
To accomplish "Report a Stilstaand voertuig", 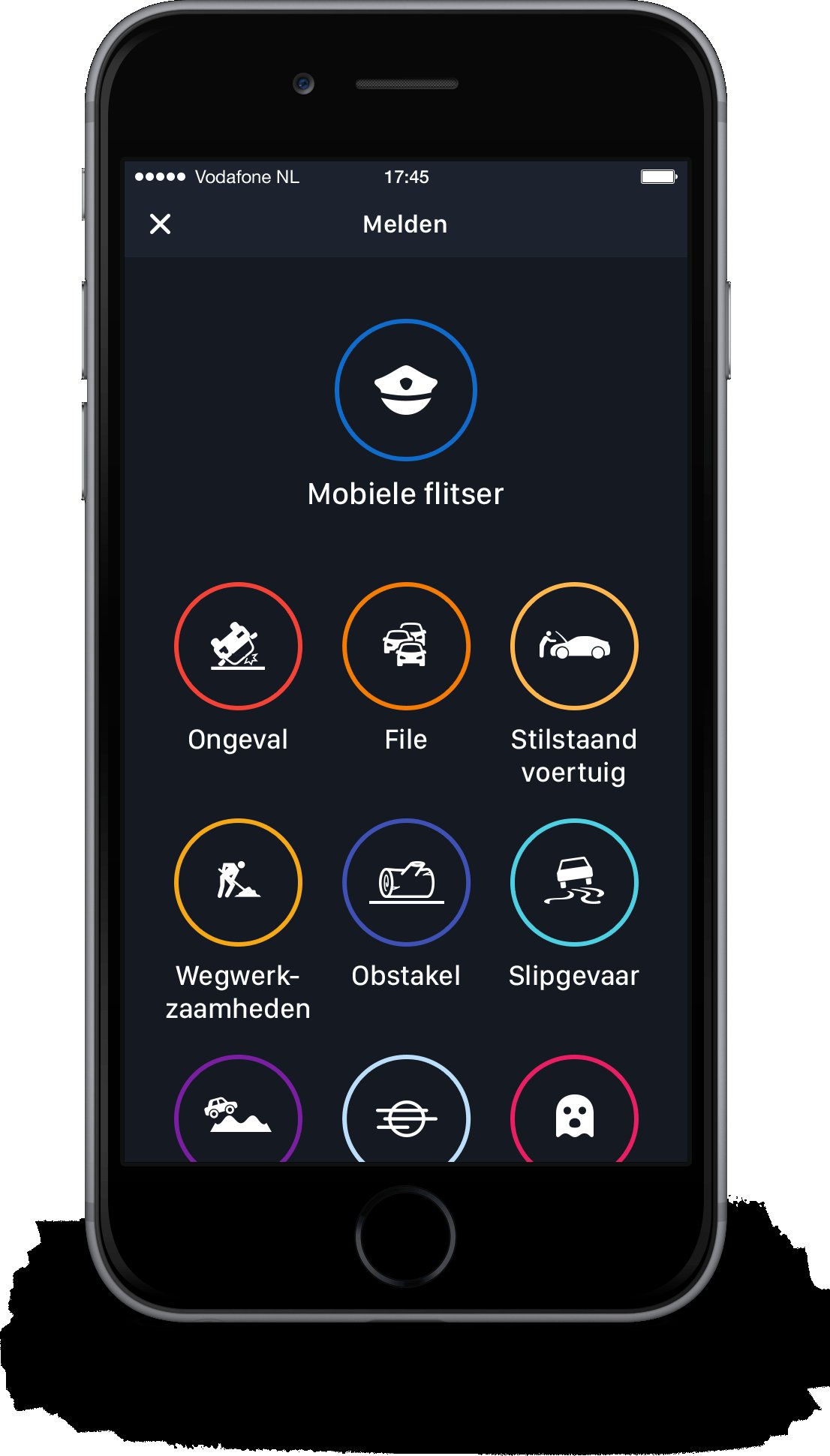I will 574,646.
